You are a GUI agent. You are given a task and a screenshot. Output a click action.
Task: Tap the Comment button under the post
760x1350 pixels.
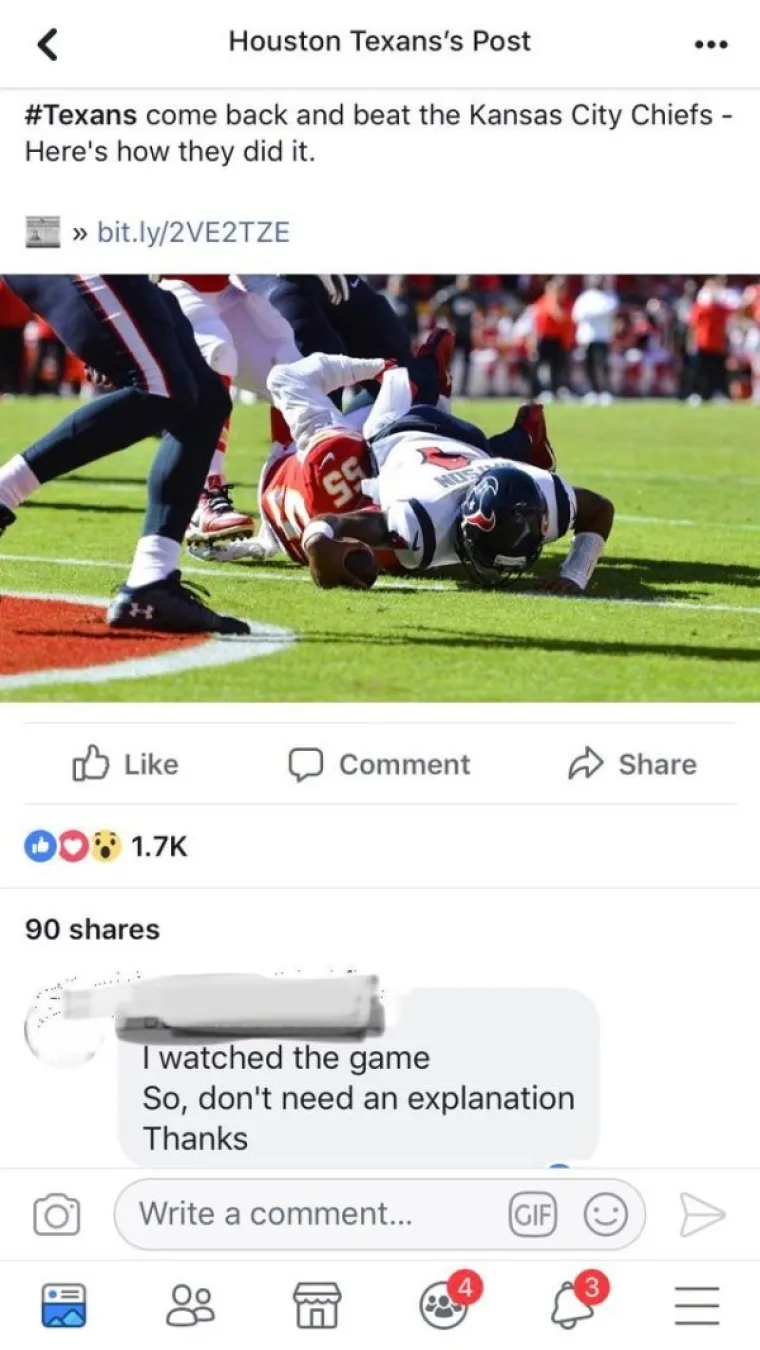tap(379, 764)
